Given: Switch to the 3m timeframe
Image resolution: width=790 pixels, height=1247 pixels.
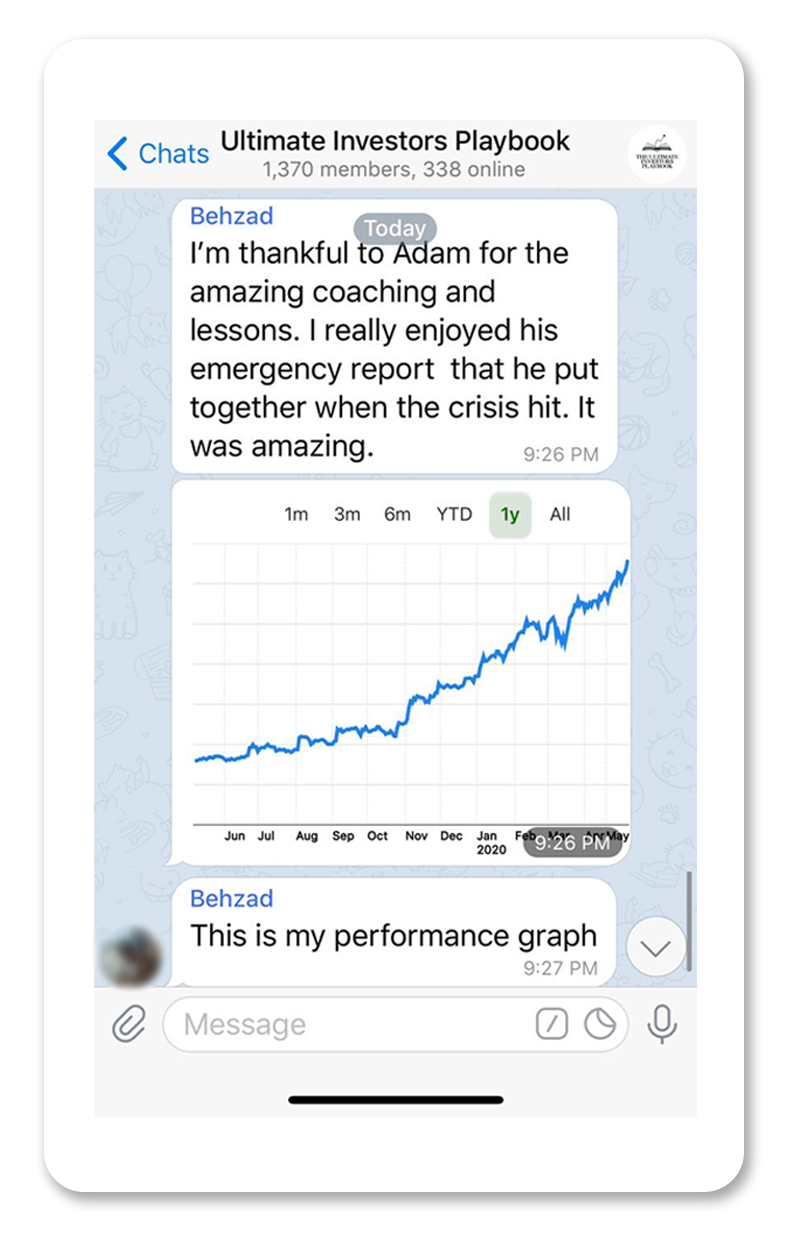Looking at the screenshot, I should tap(347, 514).
